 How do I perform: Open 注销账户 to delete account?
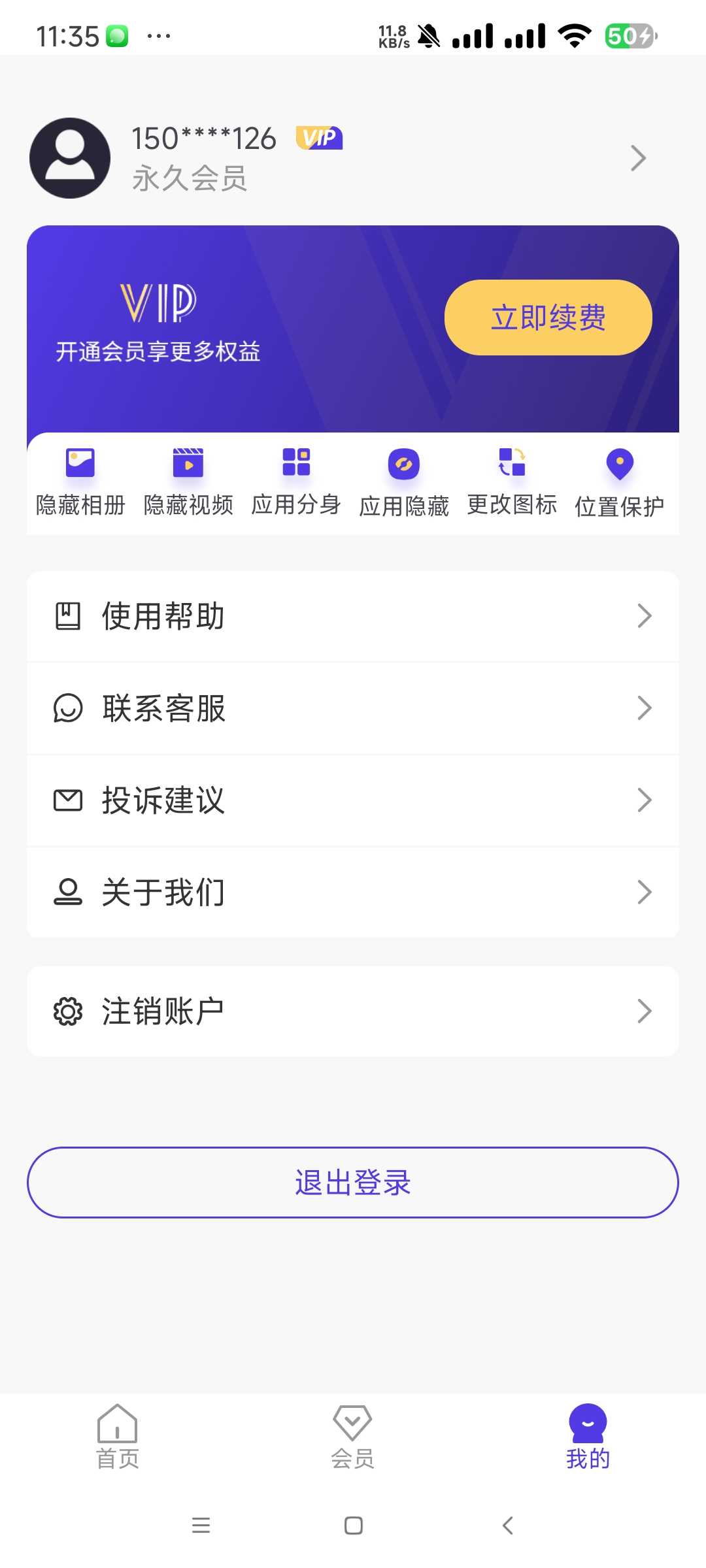[x=353, y=1011]
